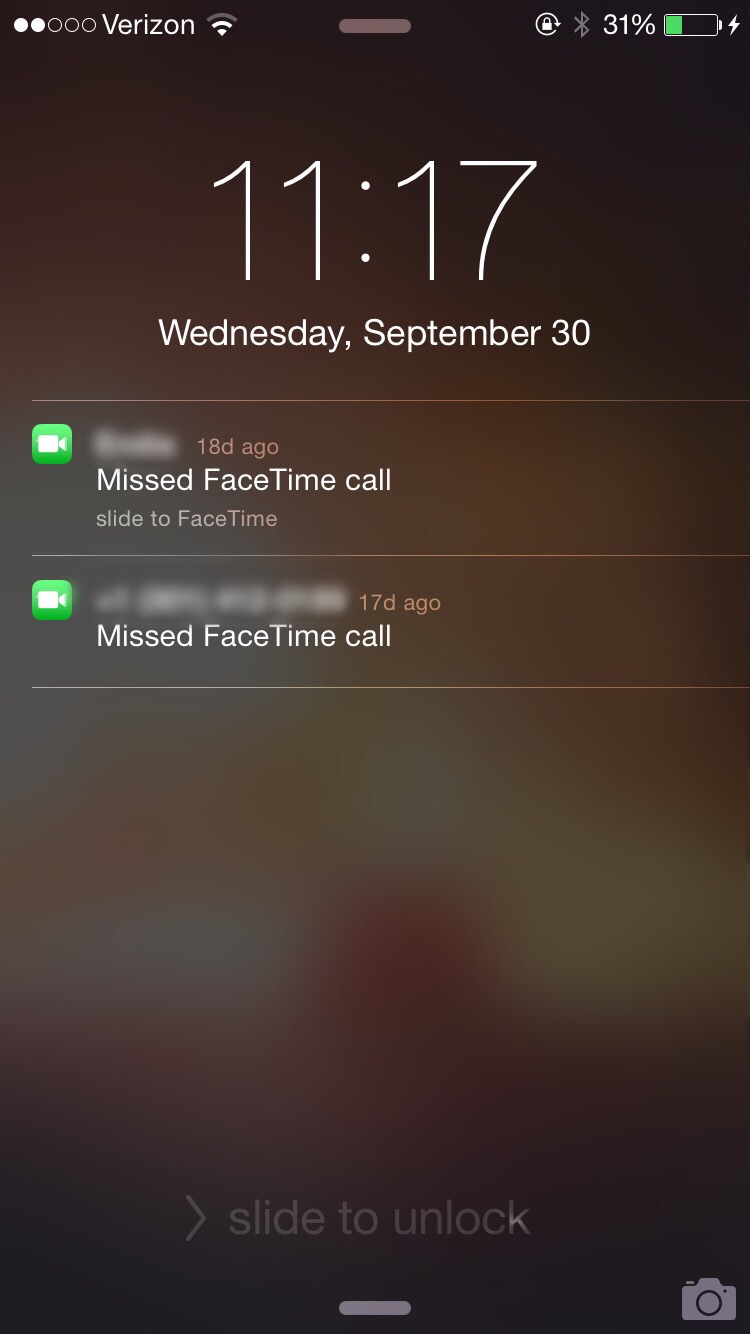Tap the missed FaceTime call from 18d ago
The width and height of the screenshot is (750, 1334).
click(x=244, y=480)
